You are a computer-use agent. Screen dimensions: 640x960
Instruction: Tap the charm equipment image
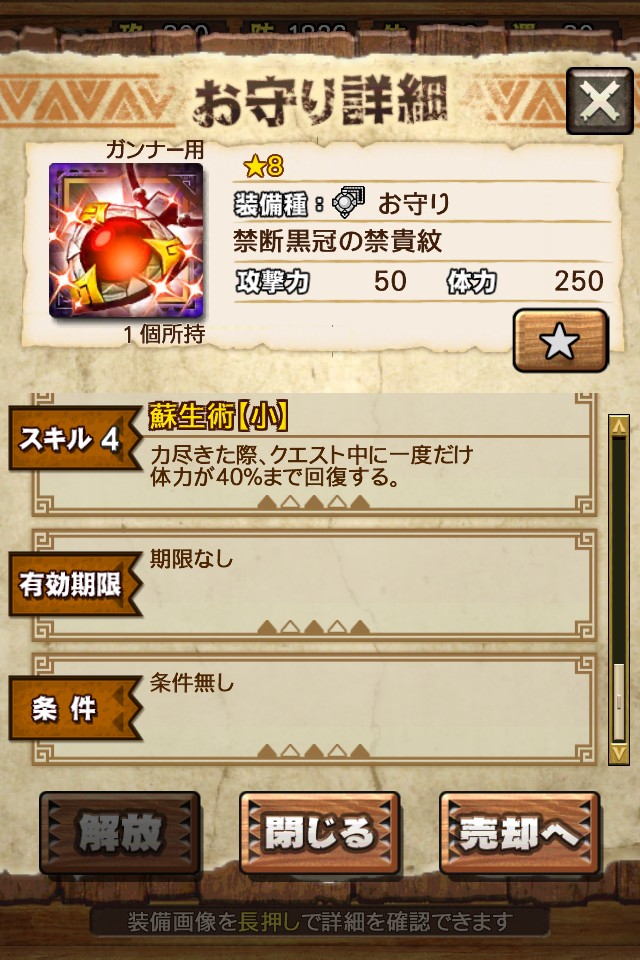pos(126,240)
